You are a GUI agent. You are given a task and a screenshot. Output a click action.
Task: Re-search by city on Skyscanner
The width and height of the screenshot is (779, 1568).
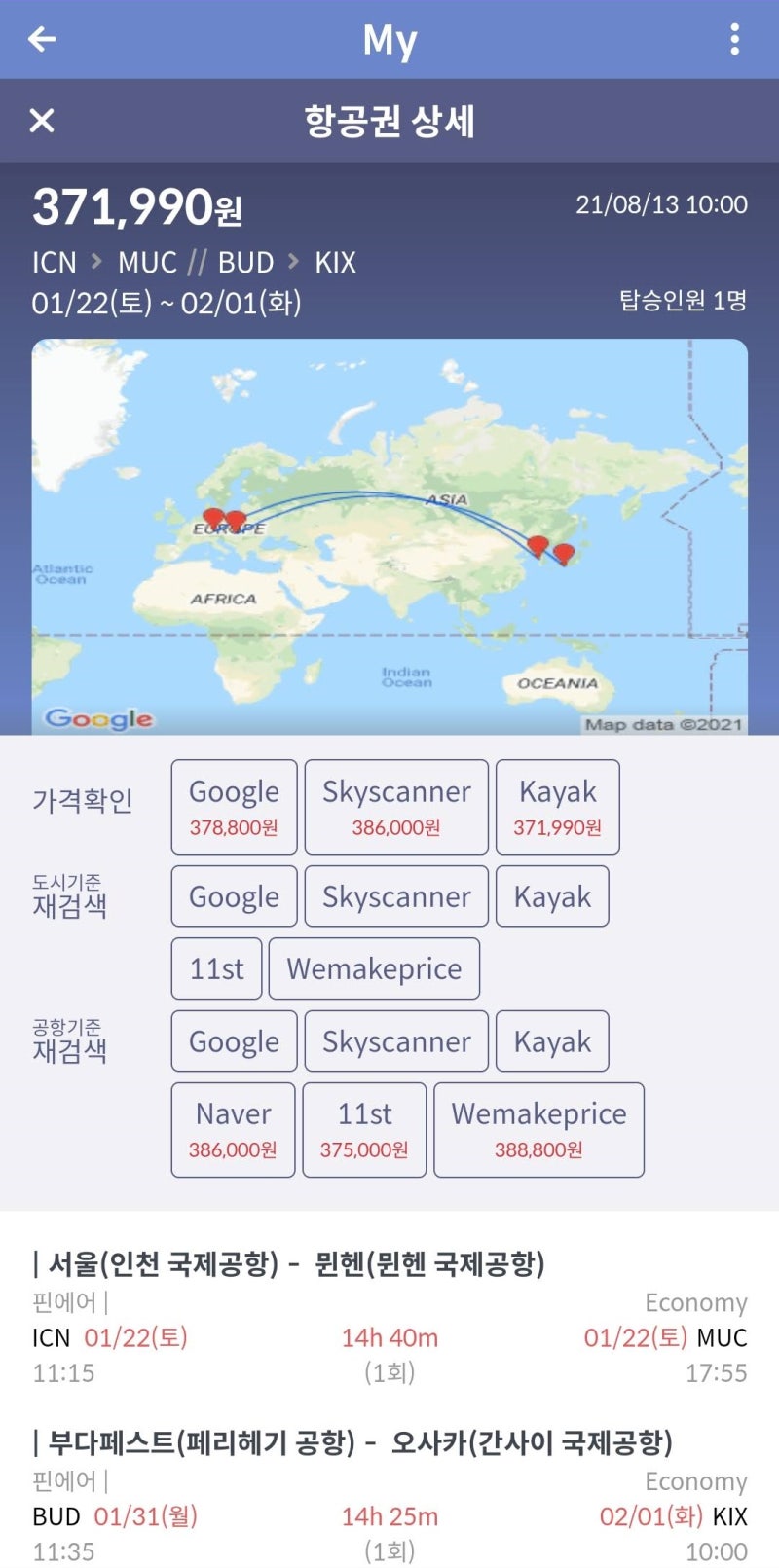[x=395, y=896]
